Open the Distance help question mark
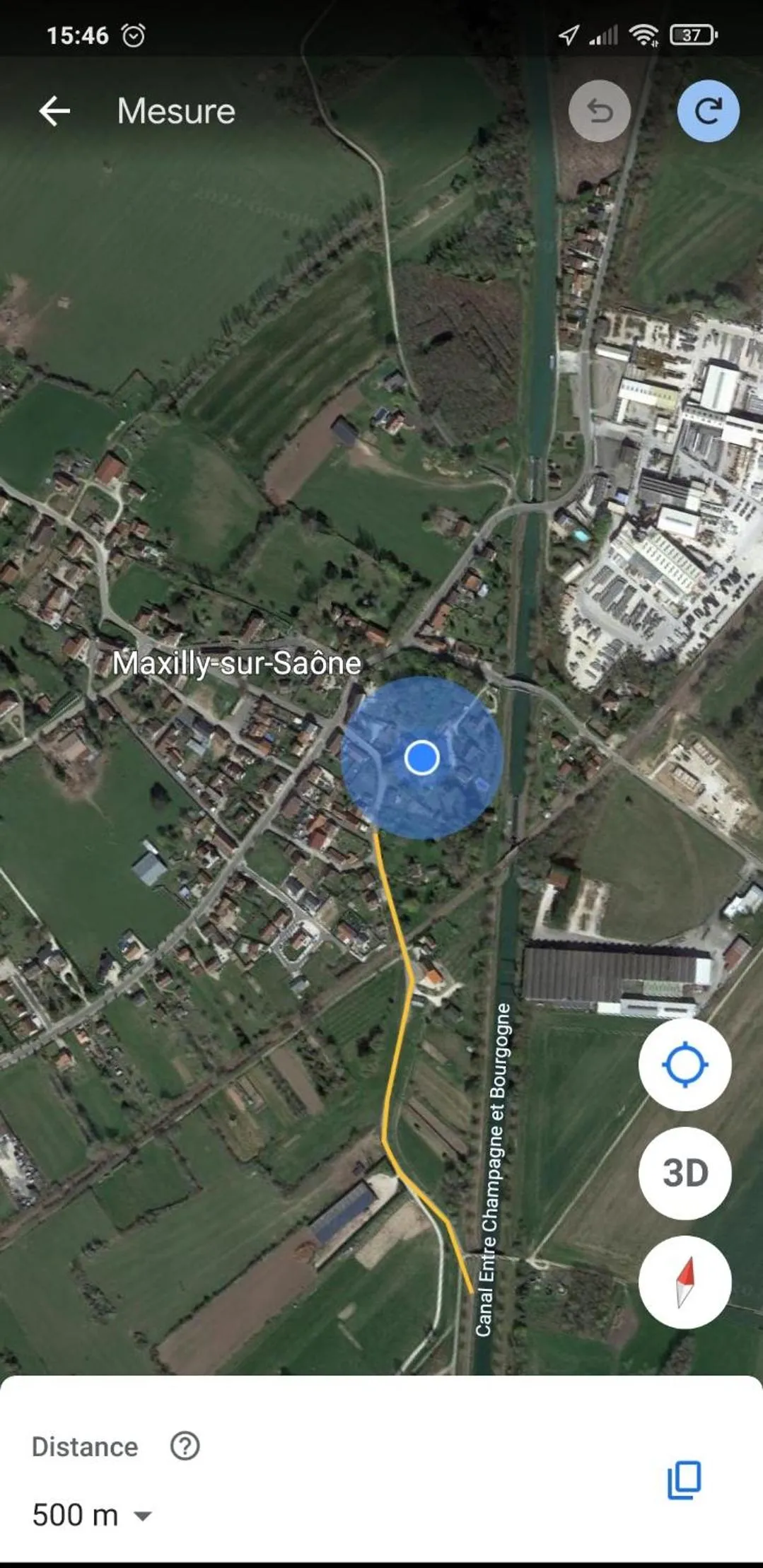The width and height of the screenshot is (763, 1568). (x=185, y=1446)
